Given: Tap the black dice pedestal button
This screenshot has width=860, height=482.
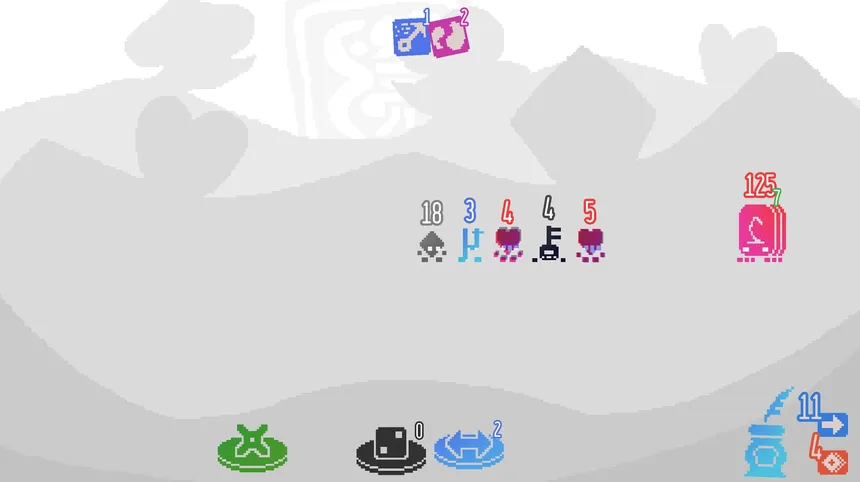Looking at the screenshot, I should pos(391,449).
